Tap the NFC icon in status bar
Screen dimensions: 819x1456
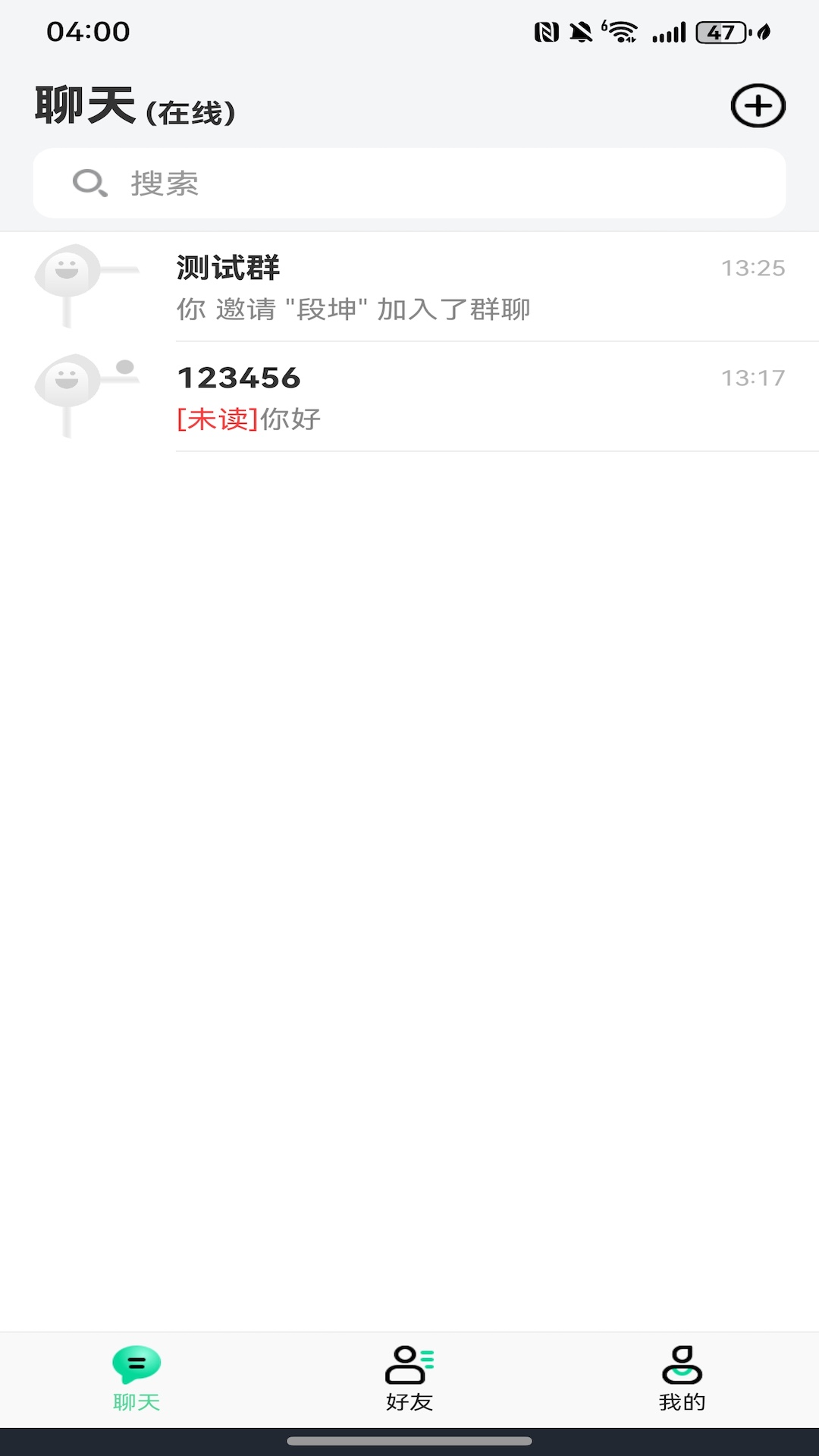coord(545,30)
